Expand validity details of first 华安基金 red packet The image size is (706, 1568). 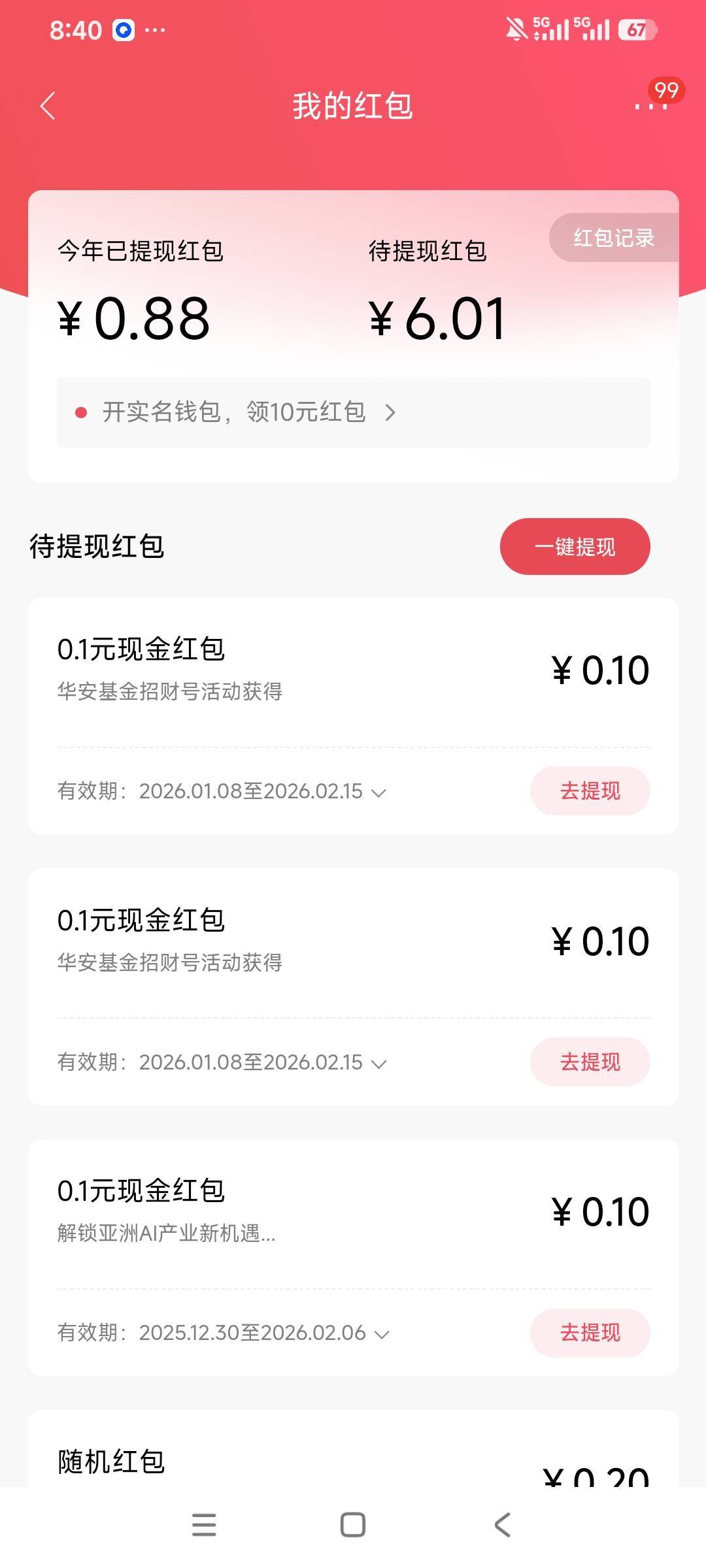coord(378,792)
